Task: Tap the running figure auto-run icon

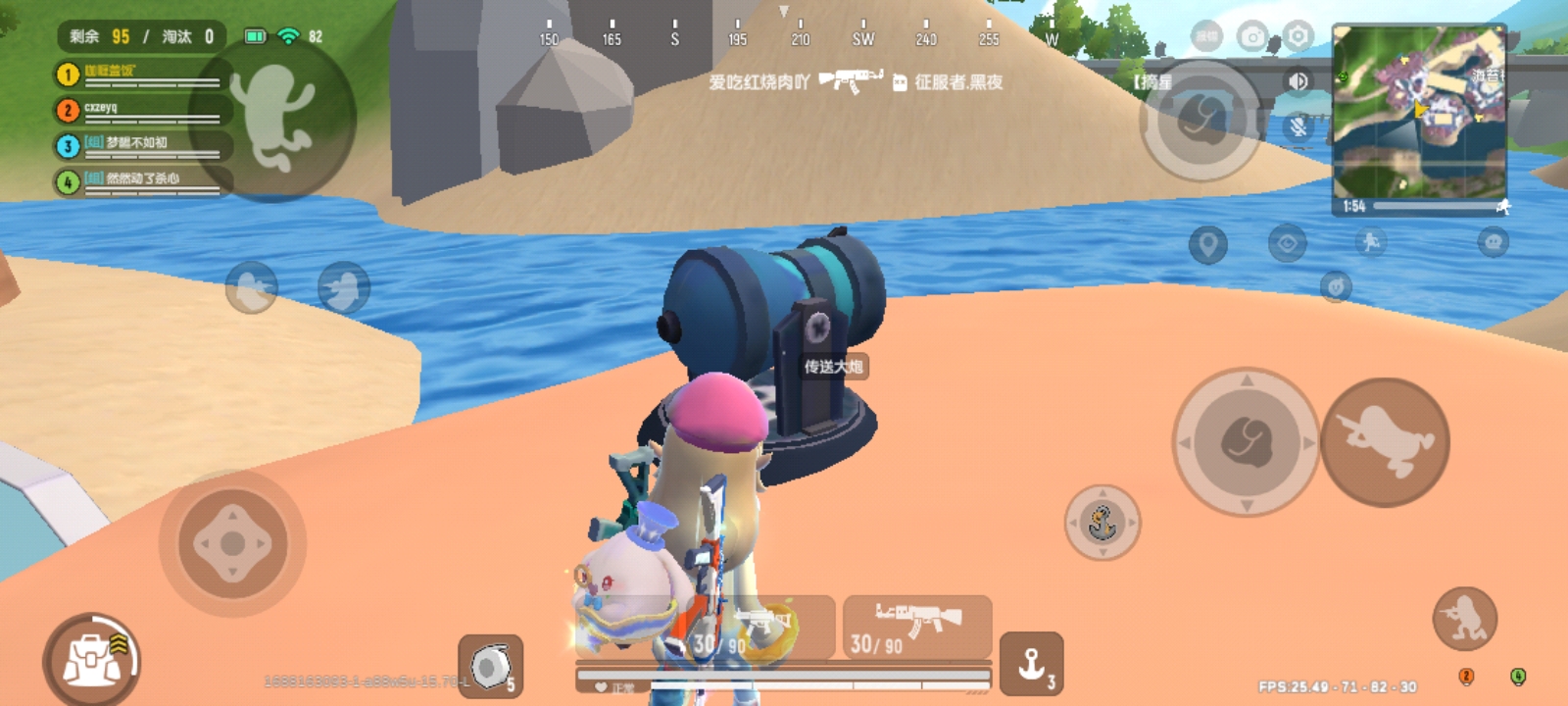Action: (x=1370, y=240)
